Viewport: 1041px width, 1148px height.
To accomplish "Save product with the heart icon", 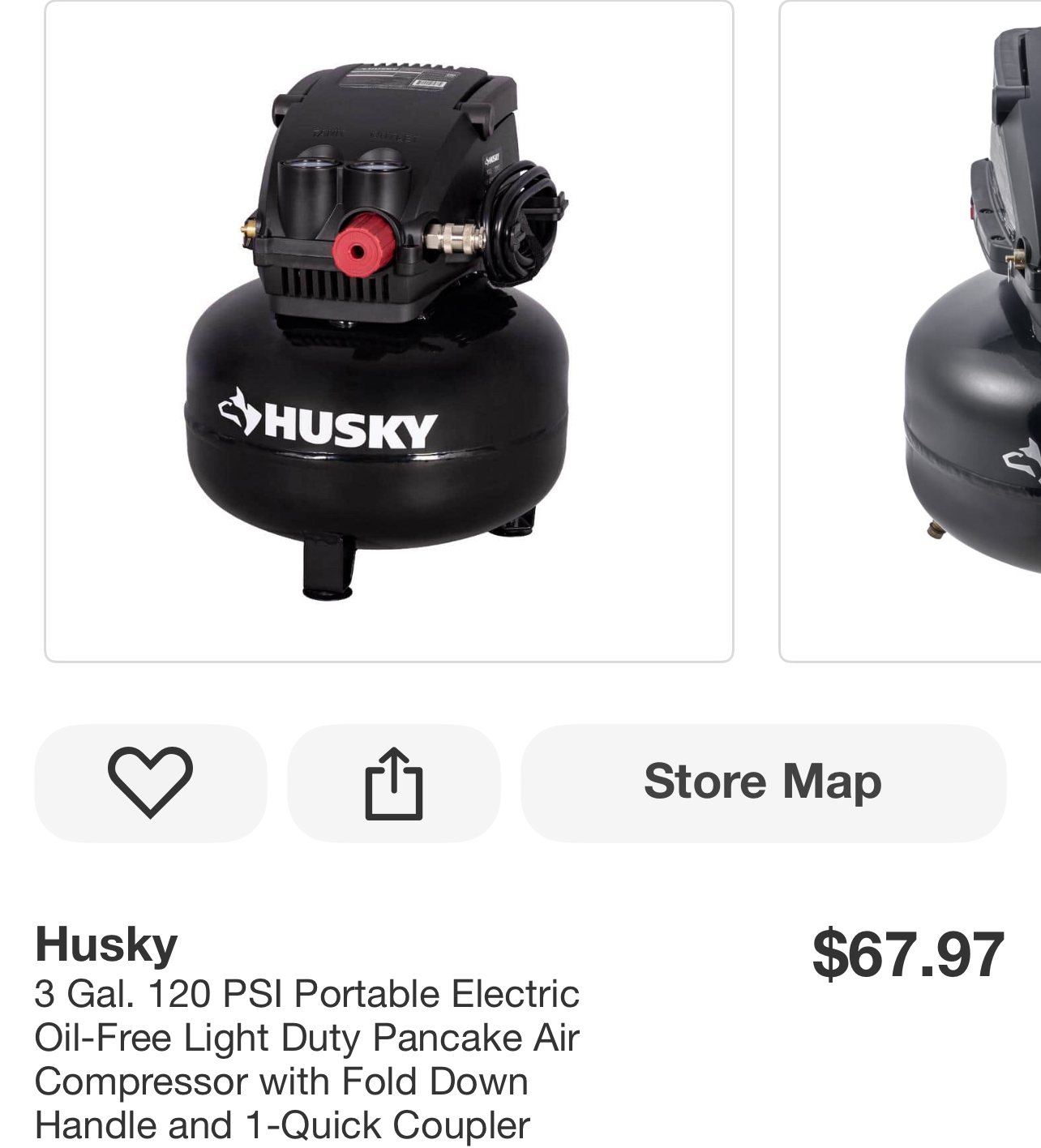I will [x=150, y=782].
